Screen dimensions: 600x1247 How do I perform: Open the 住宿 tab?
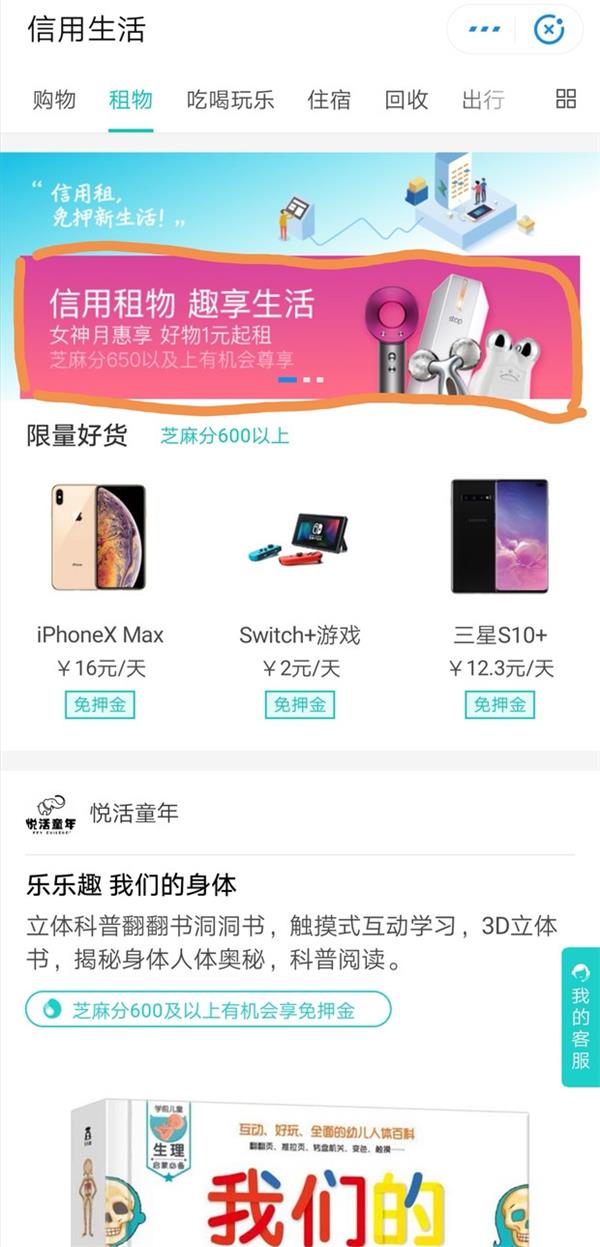[329, 99]
